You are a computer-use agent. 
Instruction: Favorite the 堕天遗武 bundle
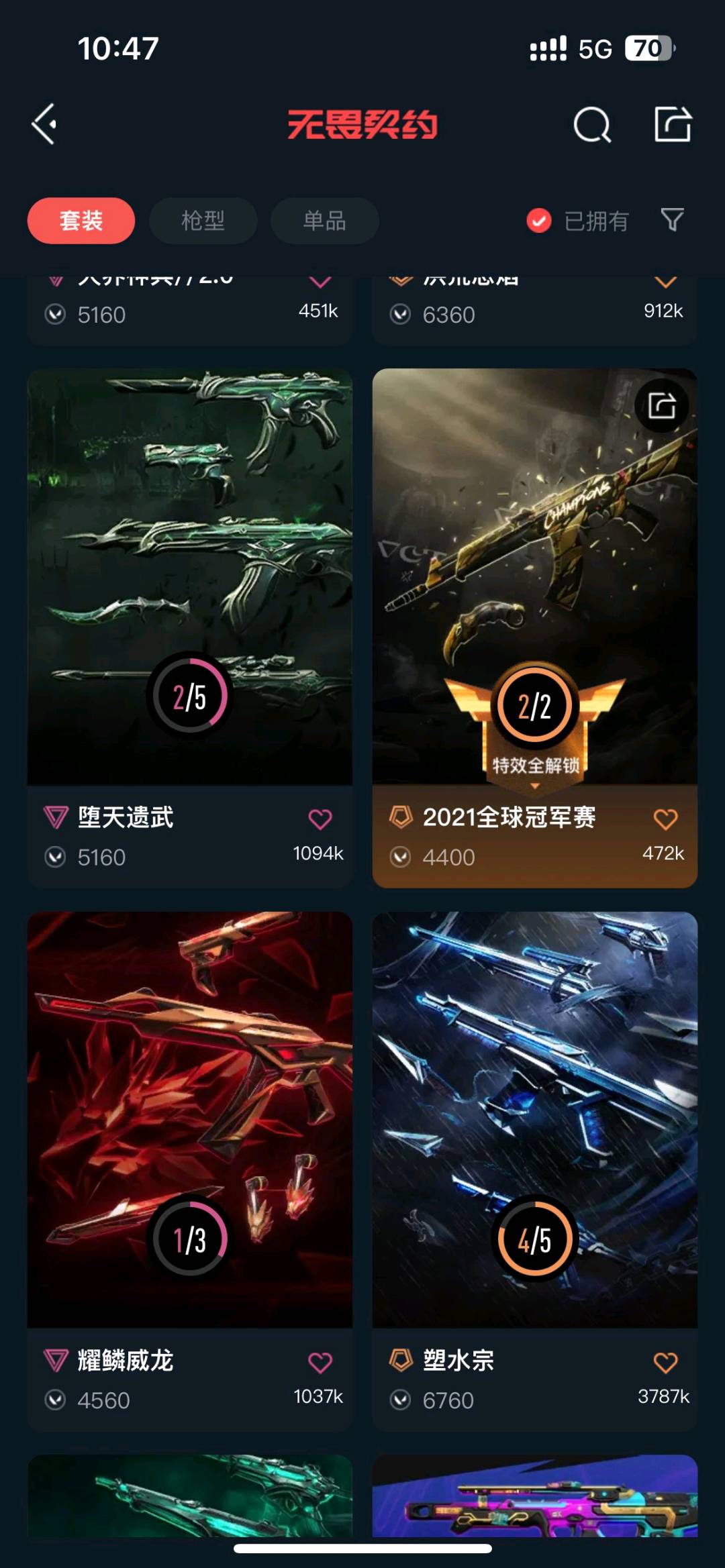click(x=320, y=819)
